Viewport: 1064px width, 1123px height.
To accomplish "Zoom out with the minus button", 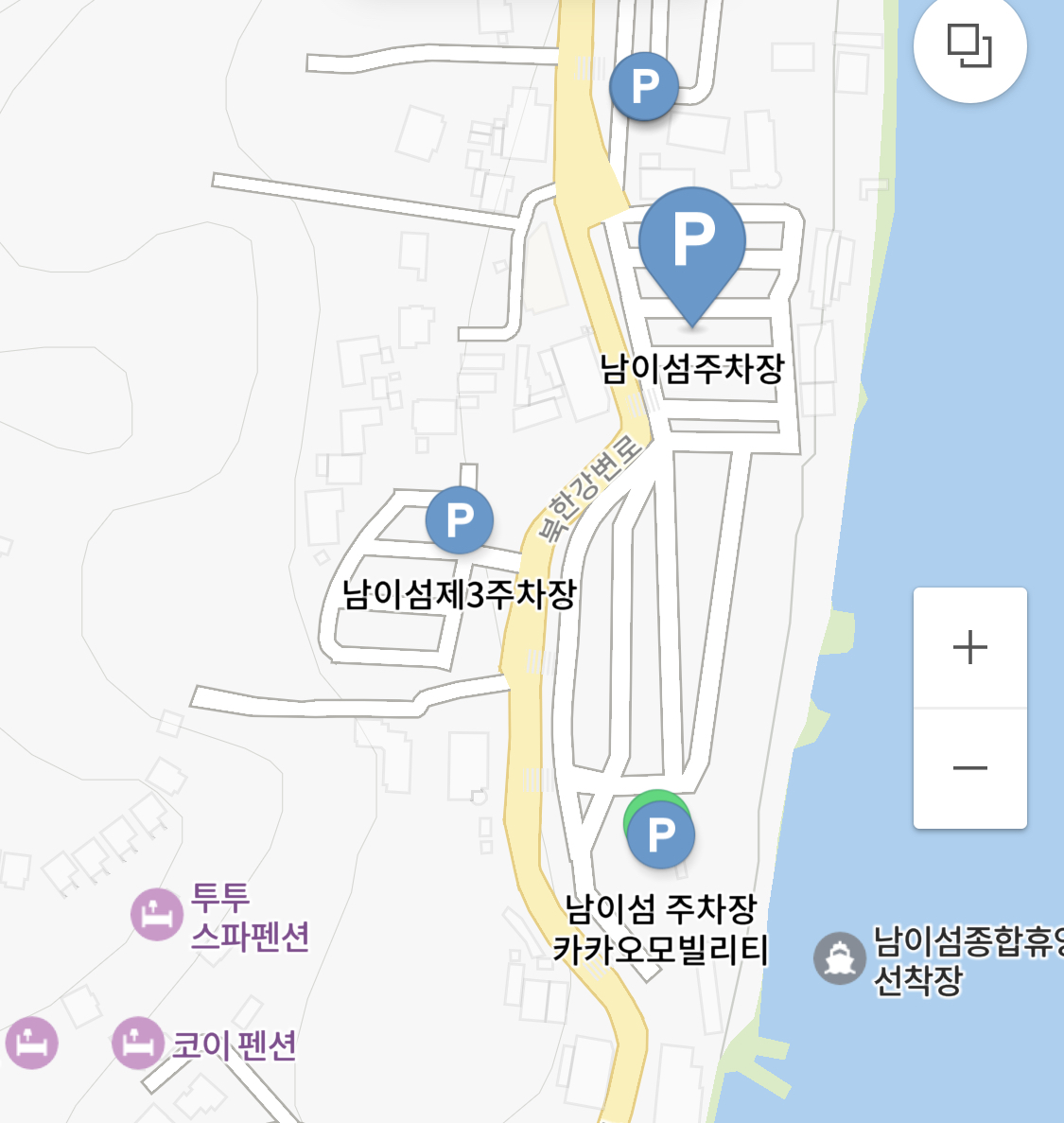I will coord(969,768).
